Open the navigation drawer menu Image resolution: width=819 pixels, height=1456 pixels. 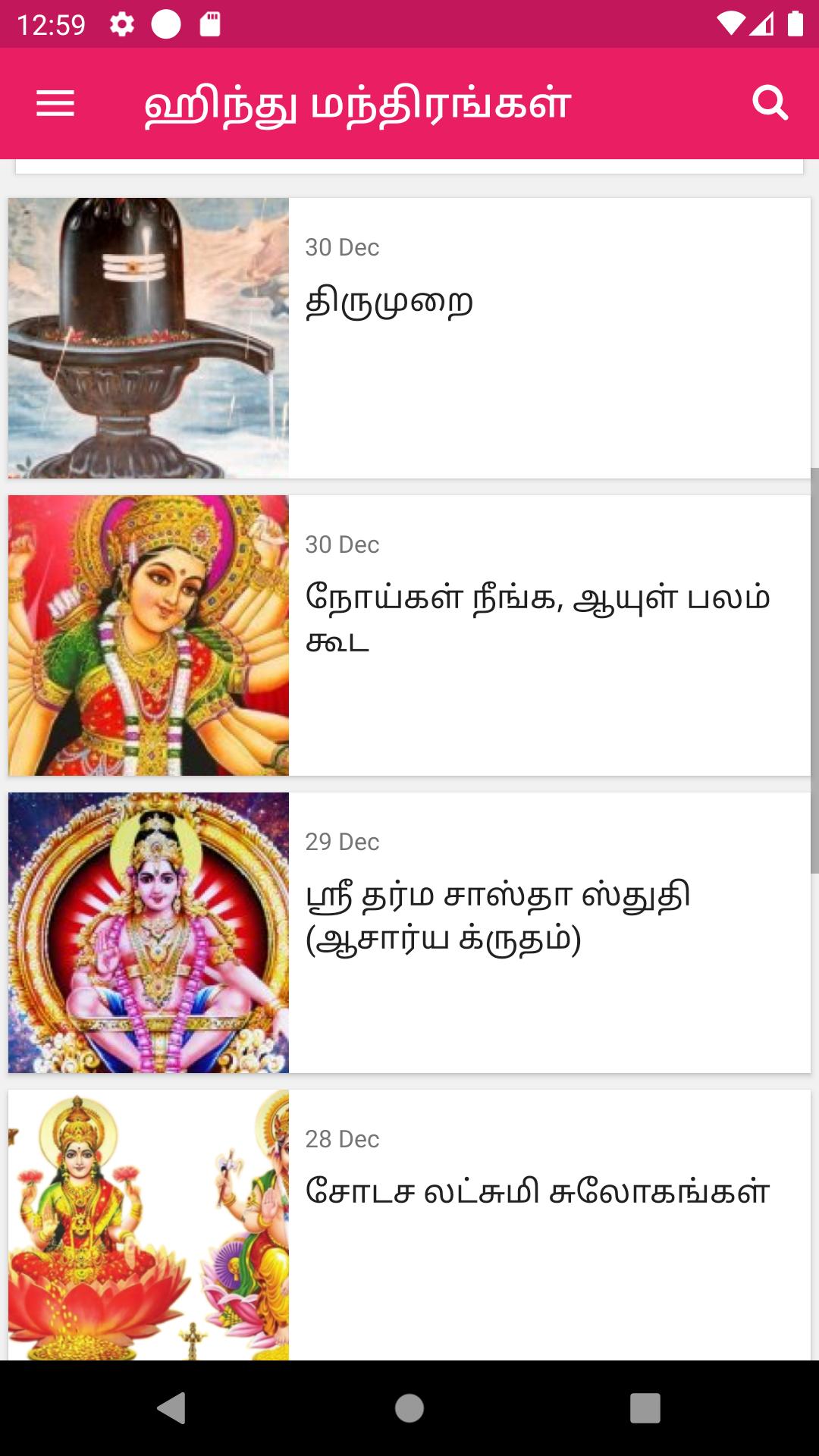[x=53, y=104]
